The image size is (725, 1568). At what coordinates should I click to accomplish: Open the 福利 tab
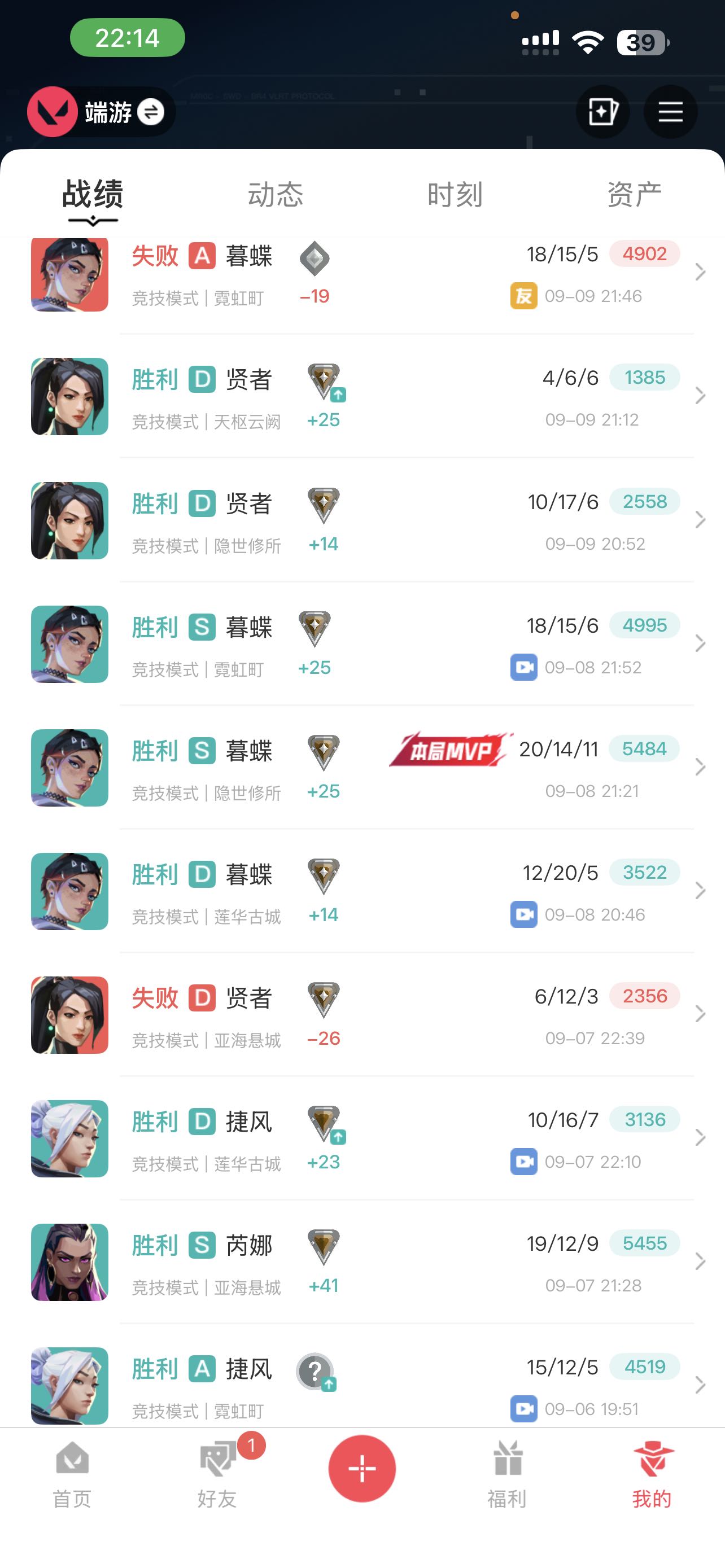coord(507,1474)
